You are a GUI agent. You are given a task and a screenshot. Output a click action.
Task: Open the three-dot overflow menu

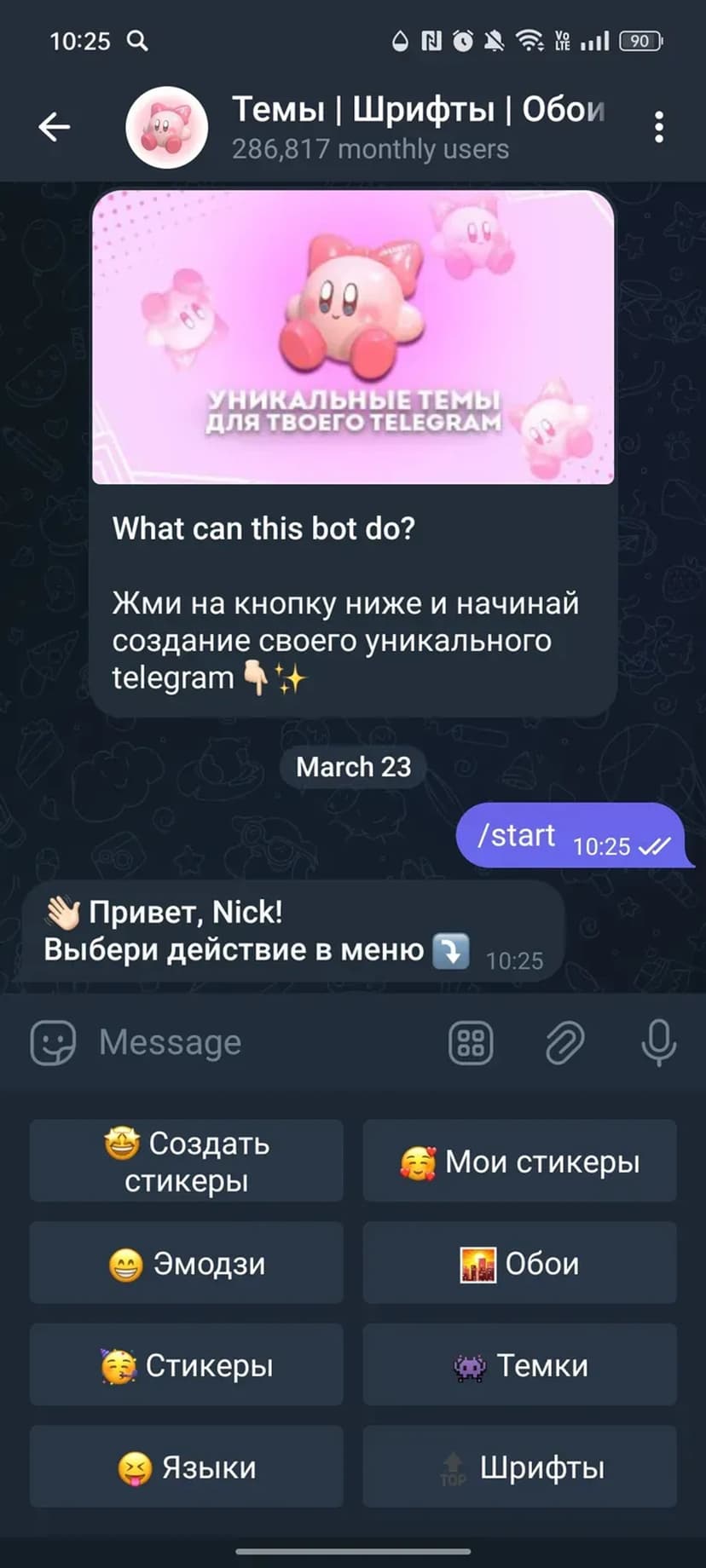(658, 127)
